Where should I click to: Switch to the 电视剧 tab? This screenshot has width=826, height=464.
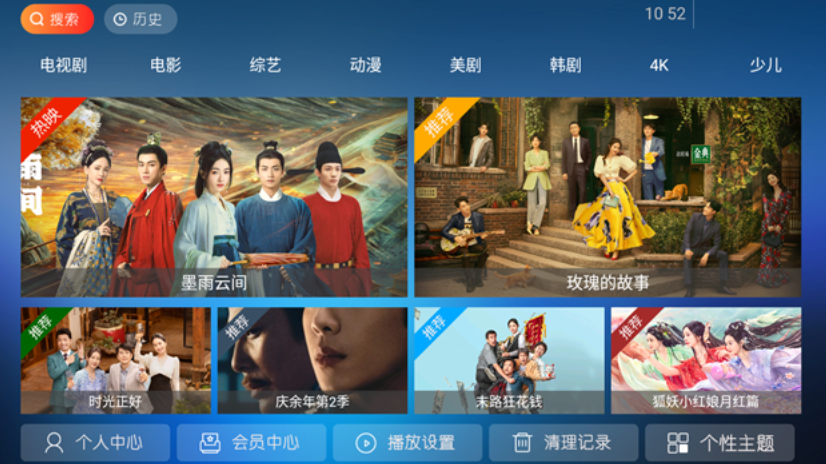pyautogui.click(x=63, y=65)
